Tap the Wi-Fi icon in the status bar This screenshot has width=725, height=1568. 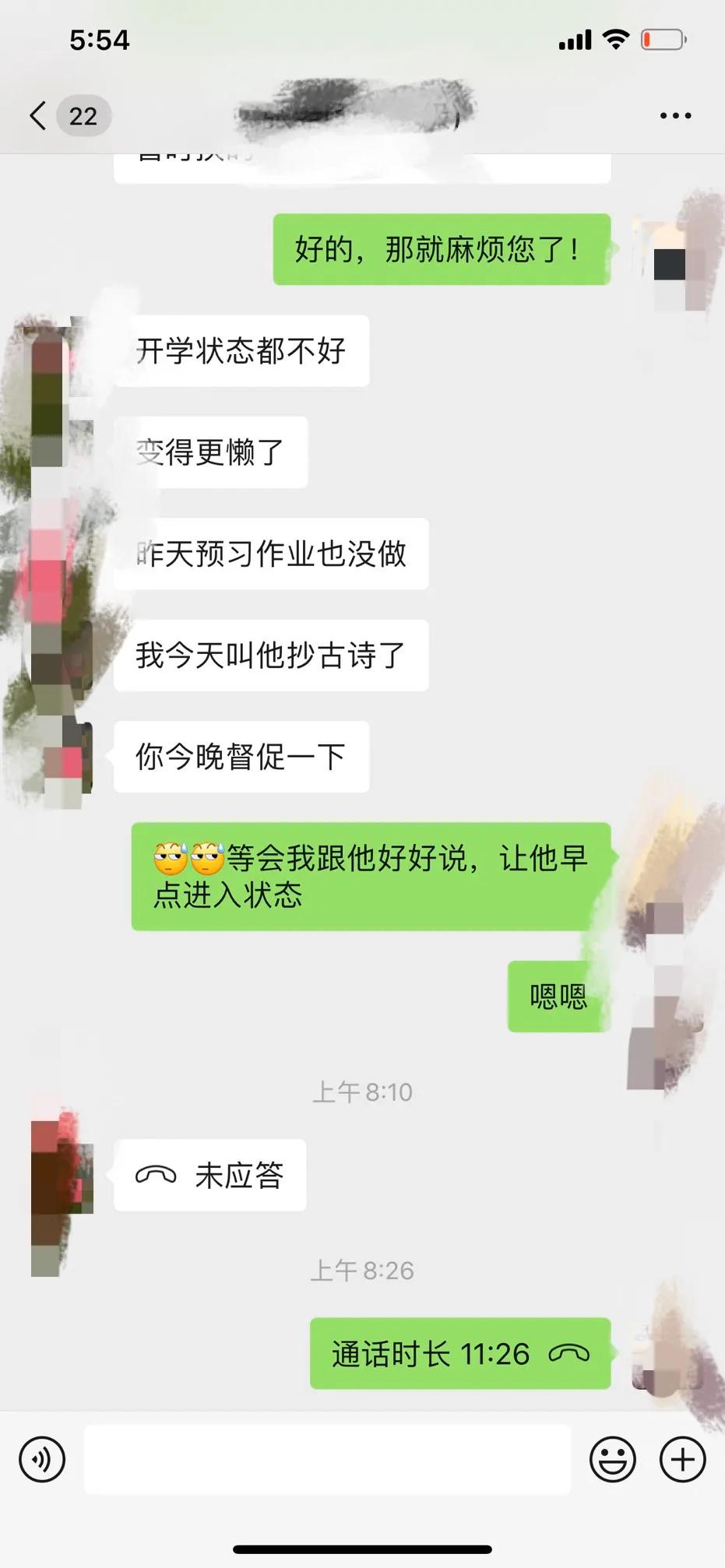(x=614, y=37)
